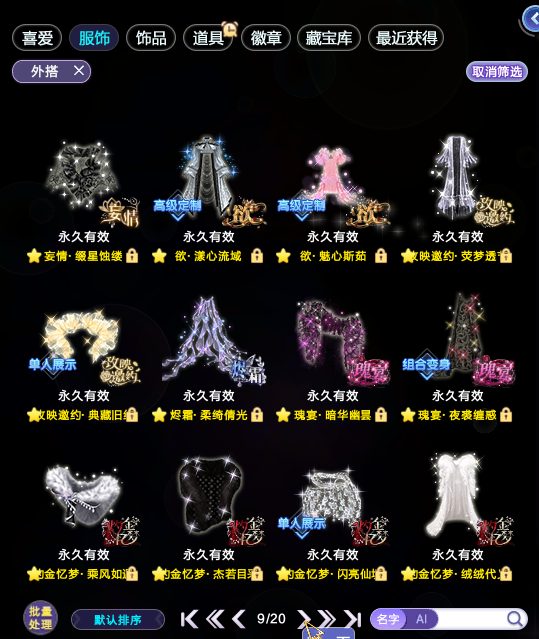Viewport: 539px width, 639px height.
Task: Tap 取消筛选 to clear filters
Action: click(x=497, y=72)
